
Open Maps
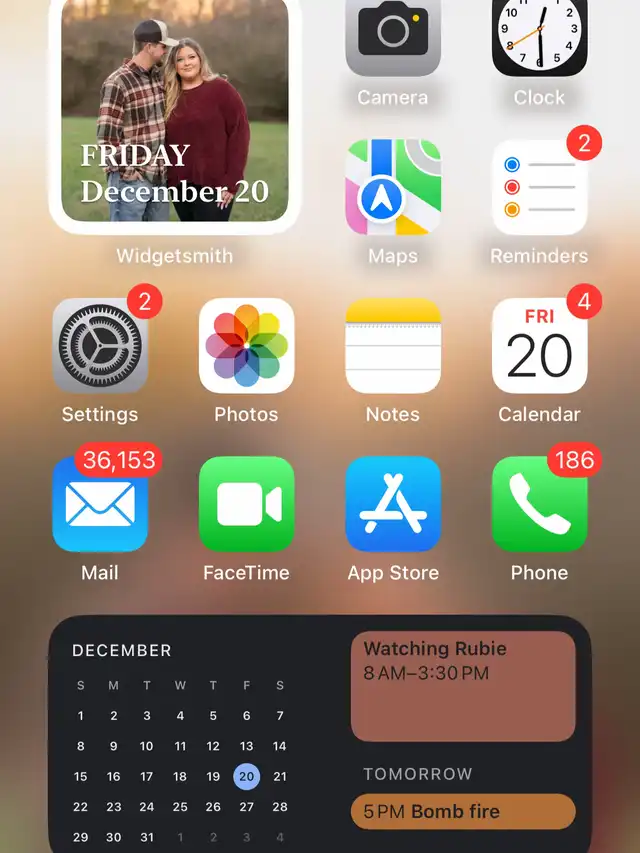tap(393, 187)
